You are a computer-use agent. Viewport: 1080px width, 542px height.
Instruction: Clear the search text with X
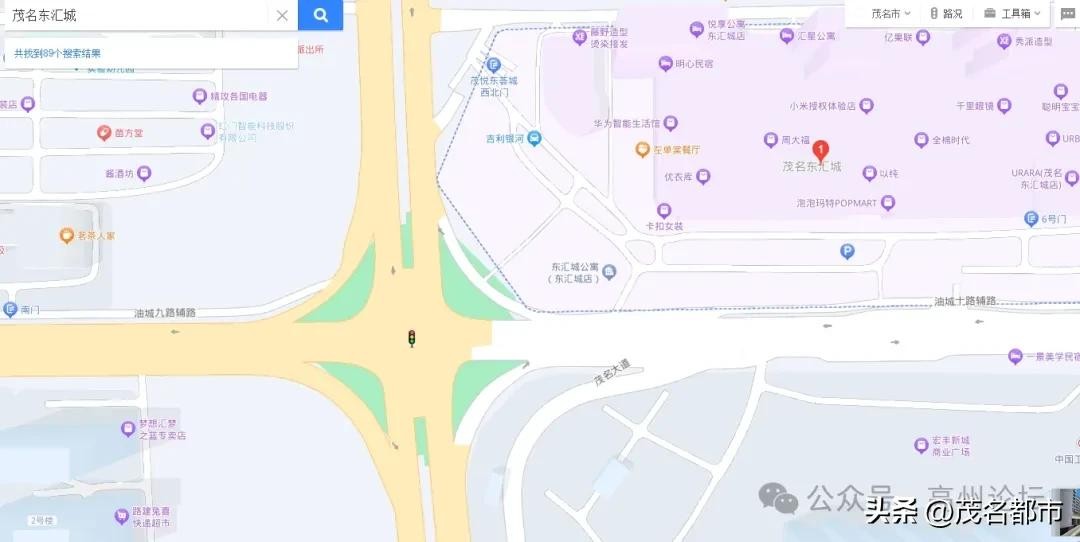282,15
